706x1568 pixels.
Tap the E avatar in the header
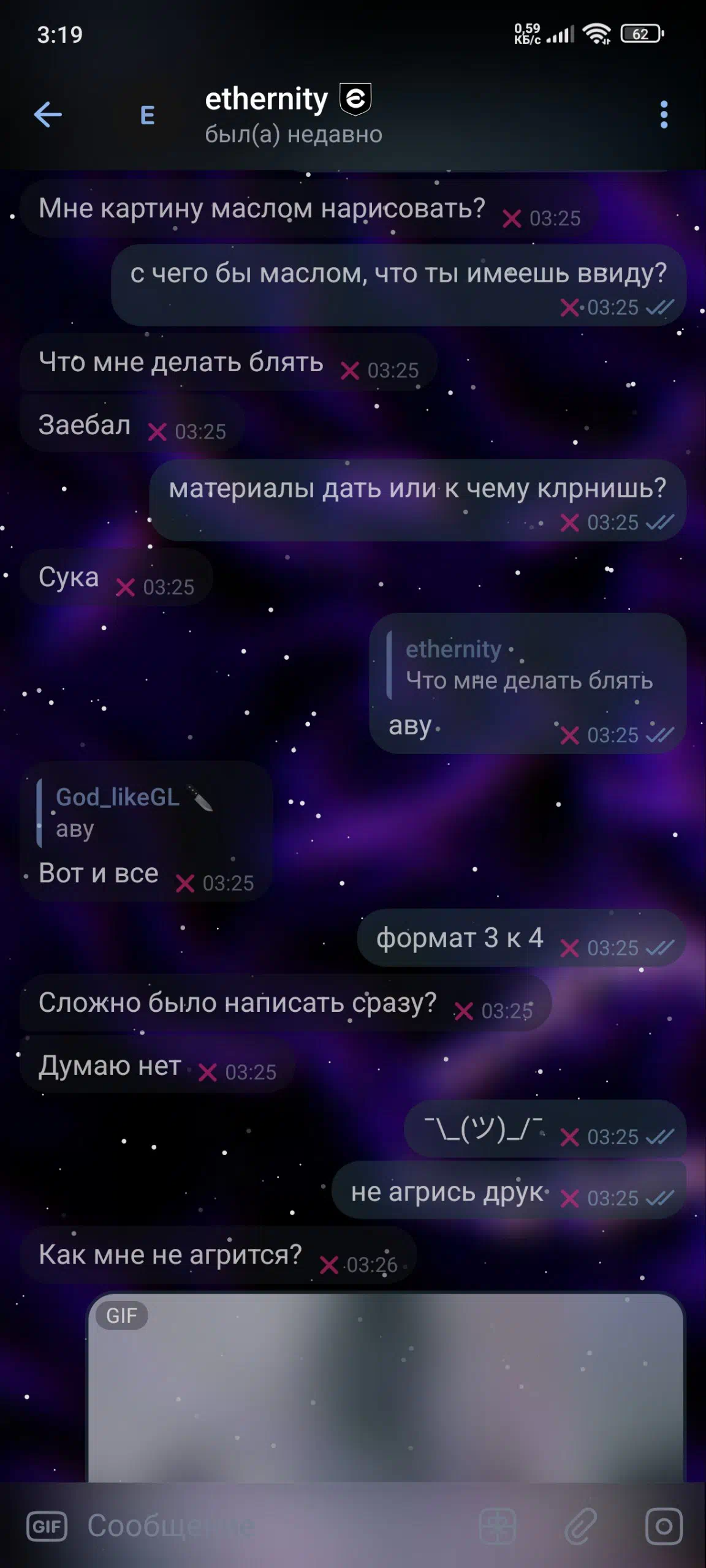[147, 115]
